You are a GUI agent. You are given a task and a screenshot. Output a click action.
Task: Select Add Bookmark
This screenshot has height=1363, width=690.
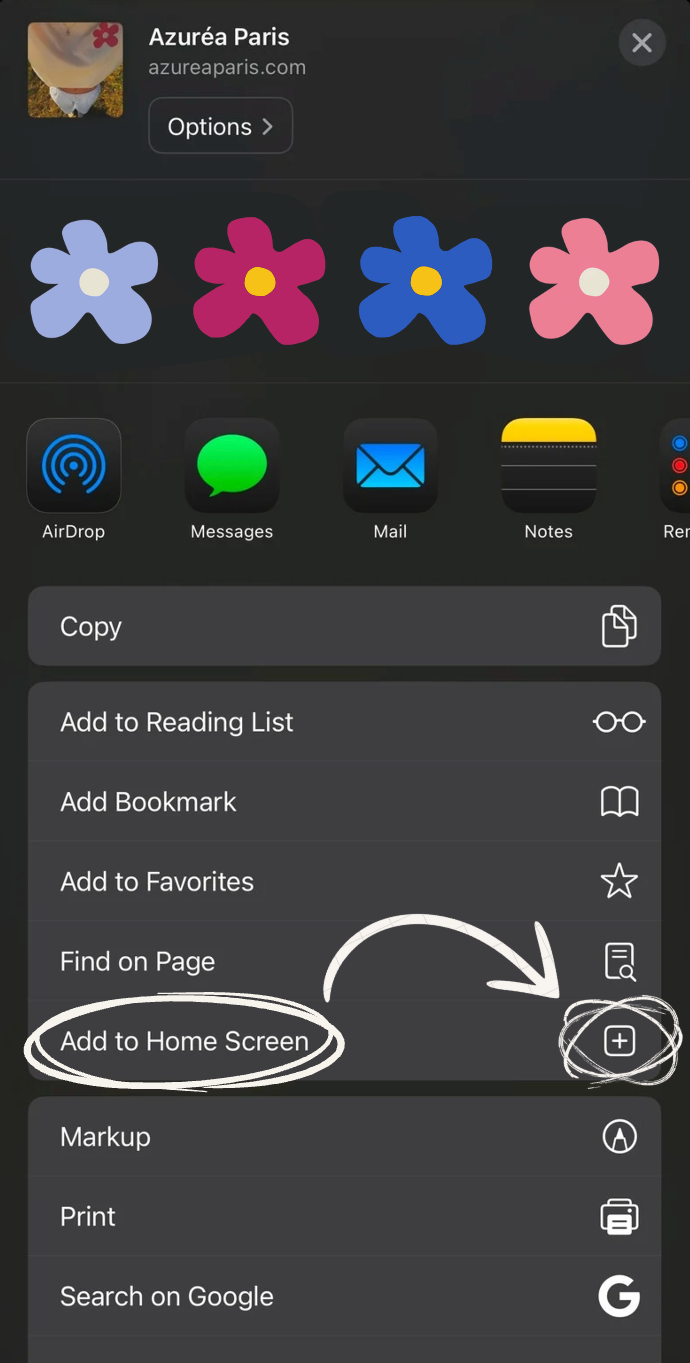click(344, 802)
